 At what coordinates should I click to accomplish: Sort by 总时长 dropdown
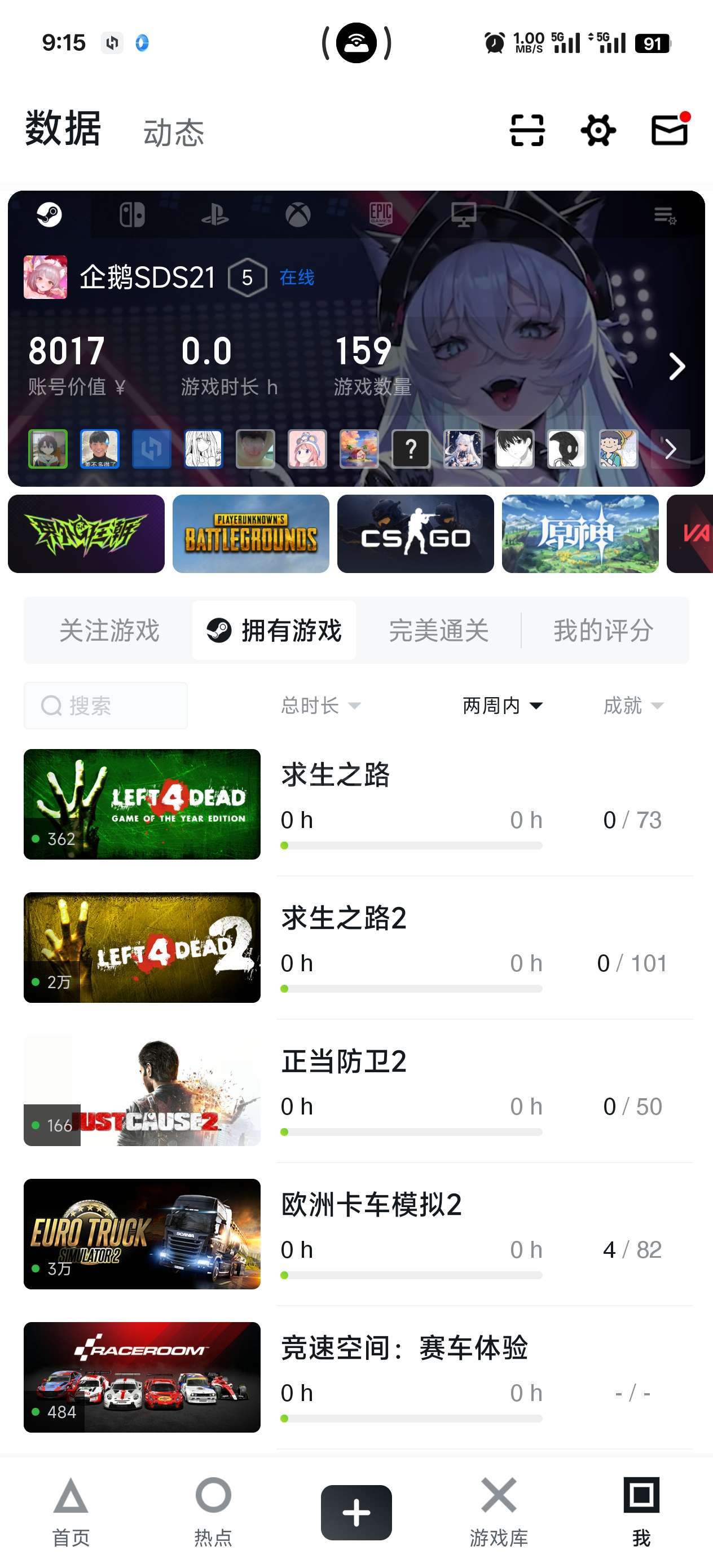click(x=320, y=706)
